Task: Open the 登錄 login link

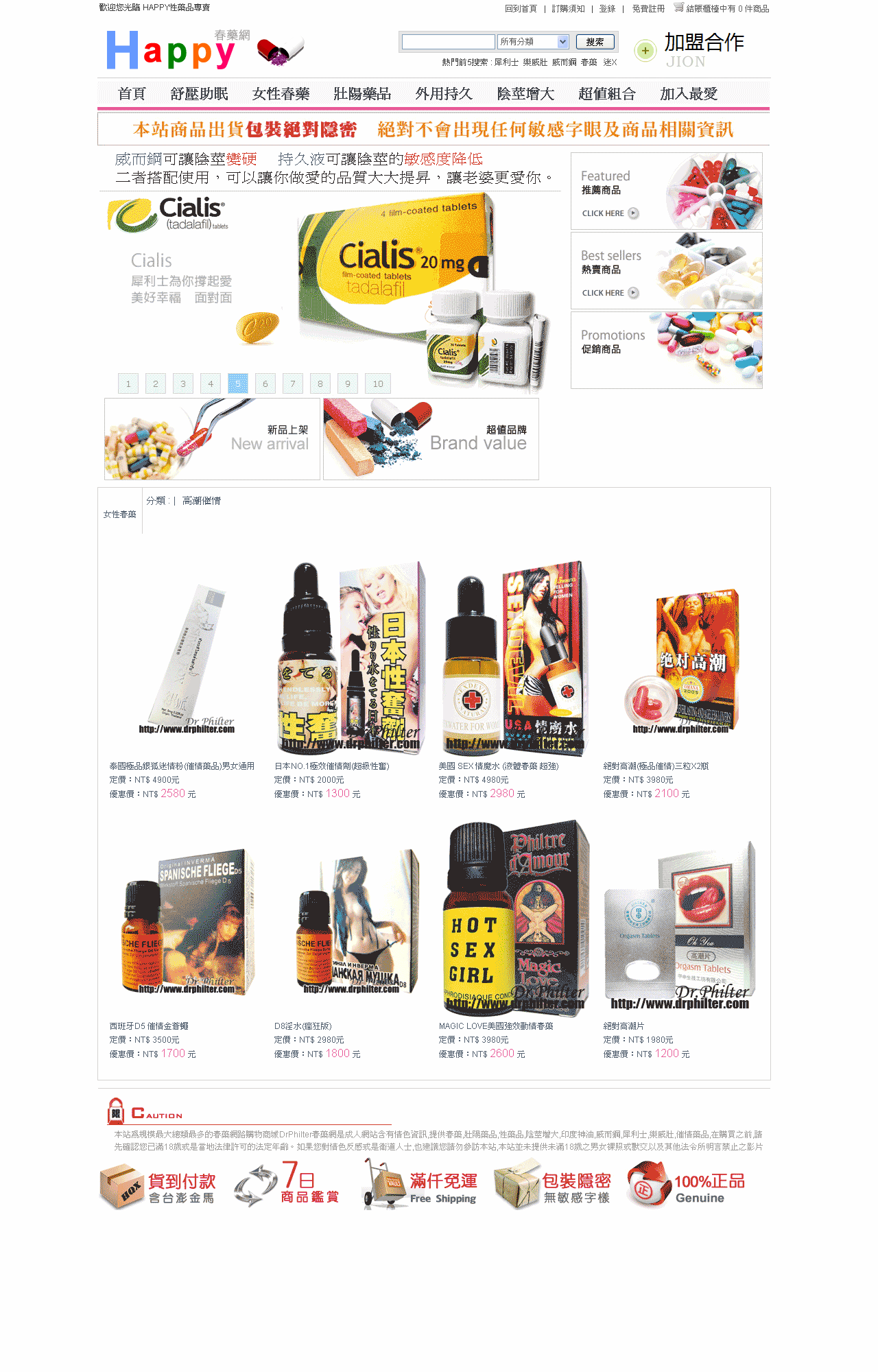Action: pos(607,9)
